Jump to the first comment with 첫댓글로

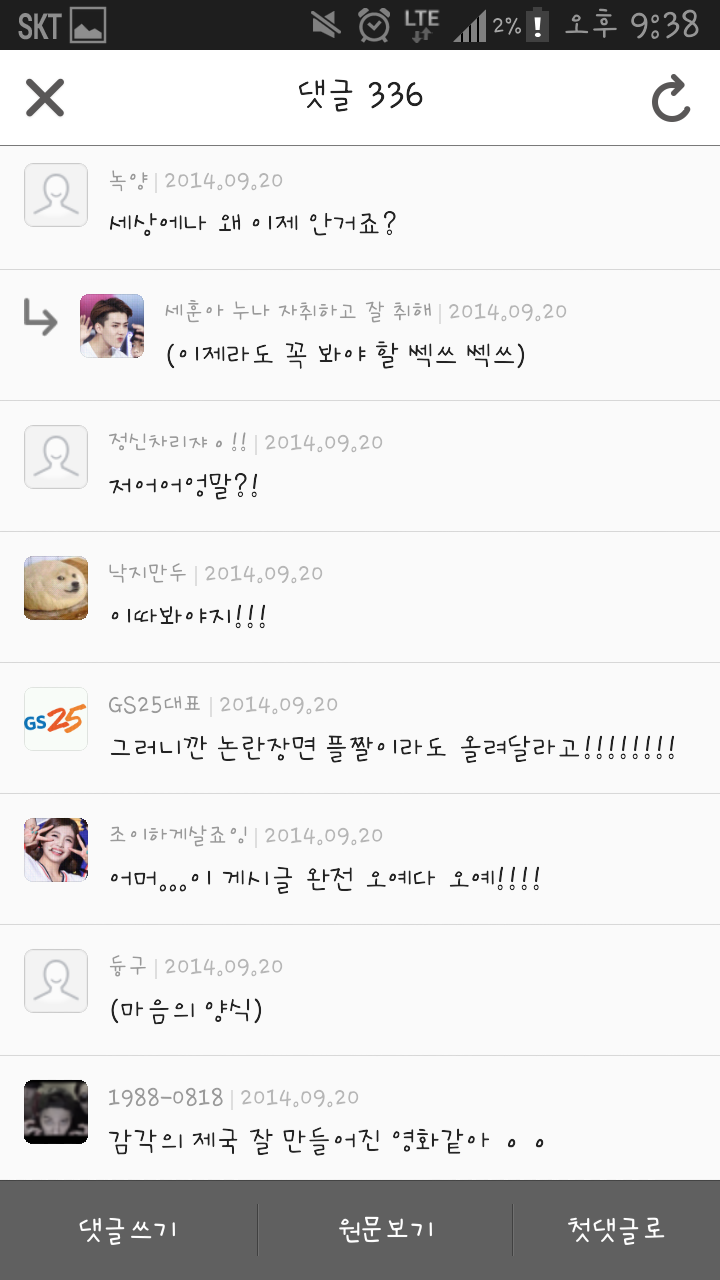616,1229
